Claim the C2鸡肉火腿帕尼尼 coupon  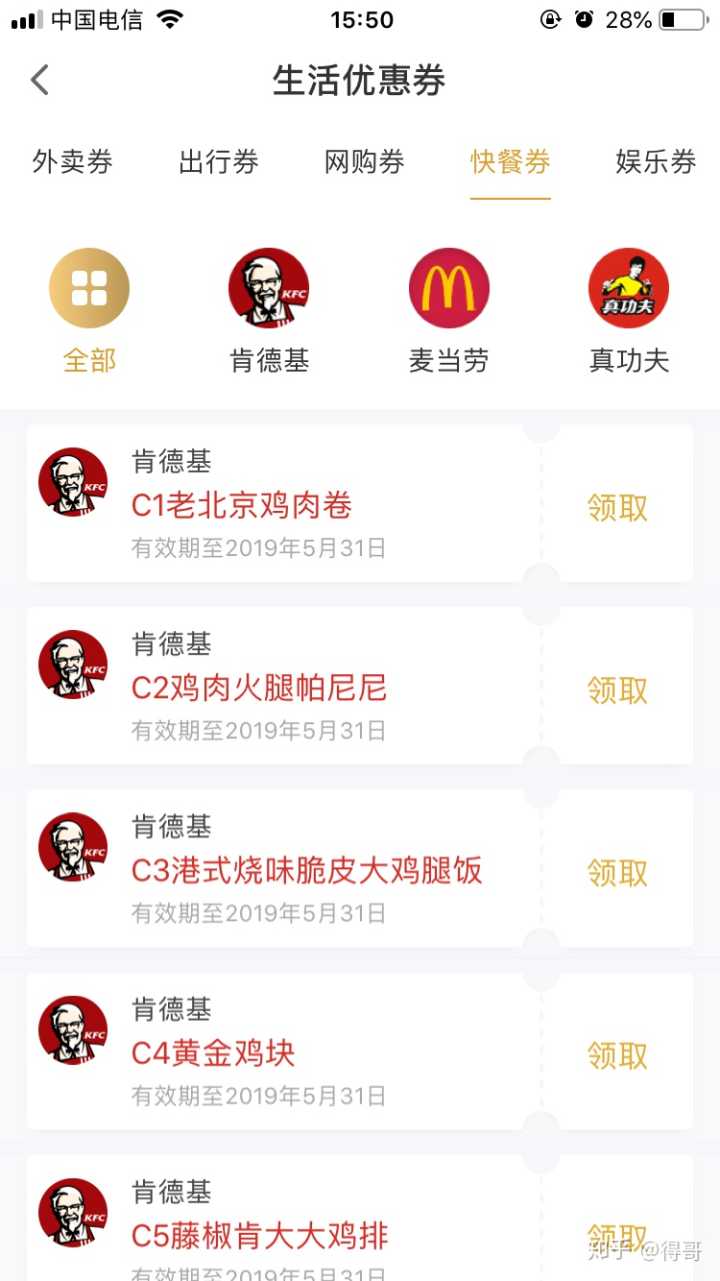point(617,690)
